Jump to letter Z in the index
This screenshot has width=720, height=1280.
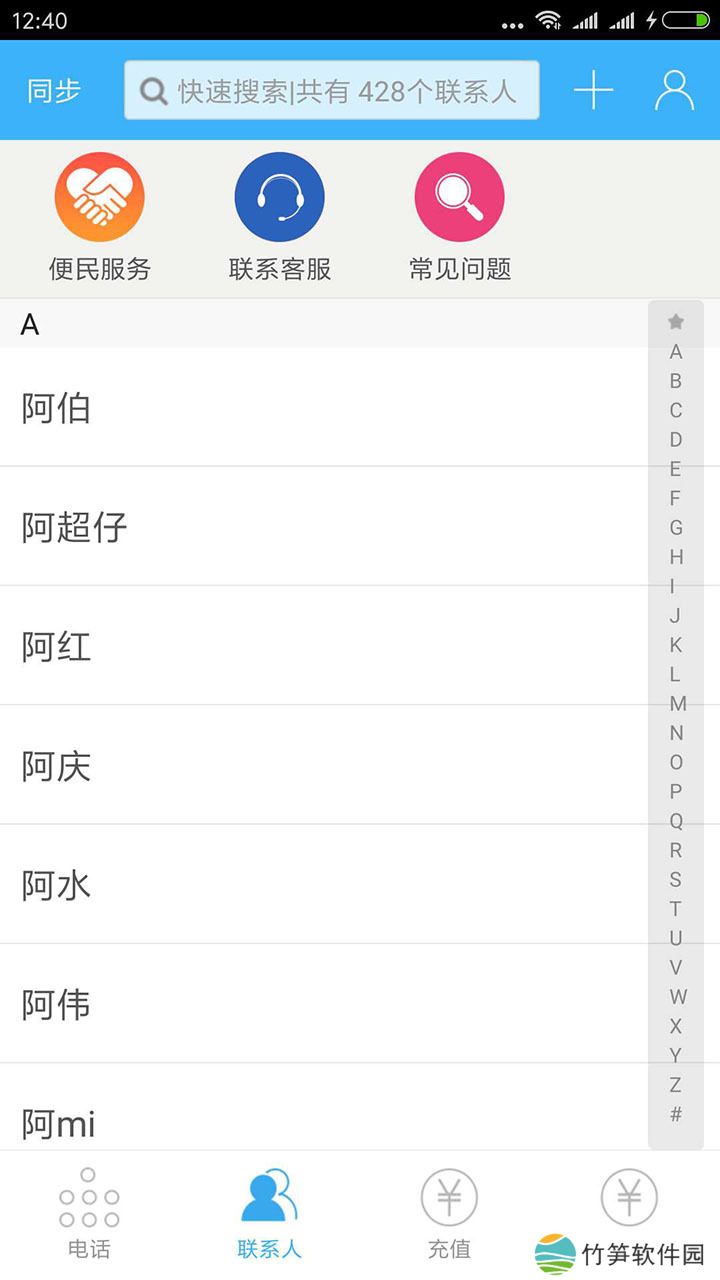click(676, 1085)
